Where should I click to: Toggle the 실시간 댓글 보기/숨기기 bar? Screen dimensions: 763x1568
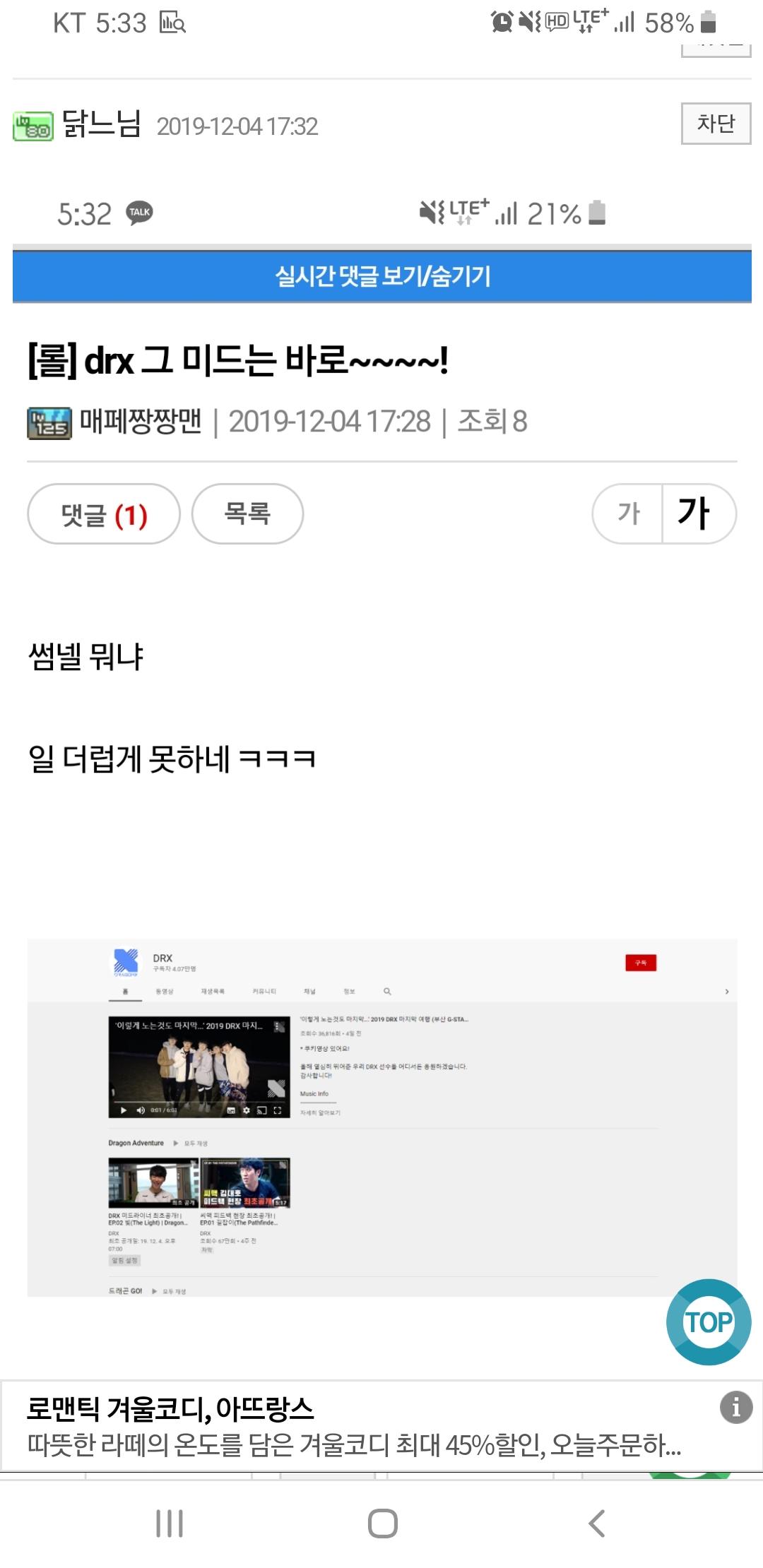[381, 276]
